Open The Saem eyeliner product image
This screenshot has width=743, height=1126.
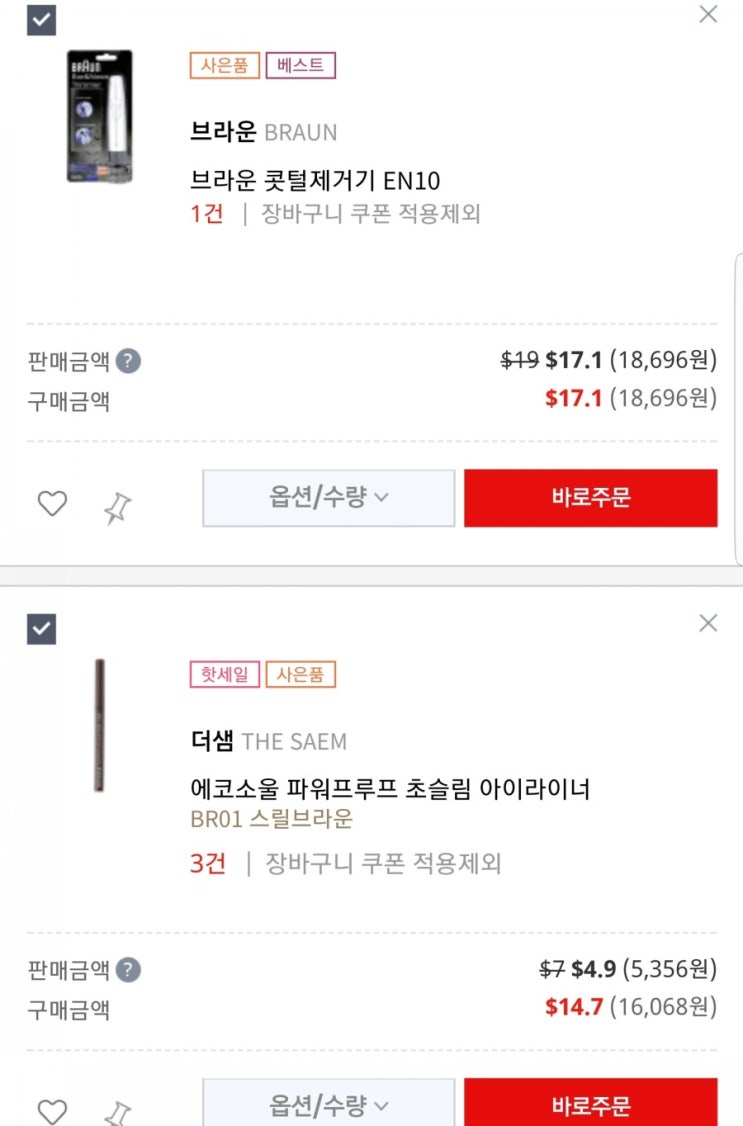tap(99, 725)
